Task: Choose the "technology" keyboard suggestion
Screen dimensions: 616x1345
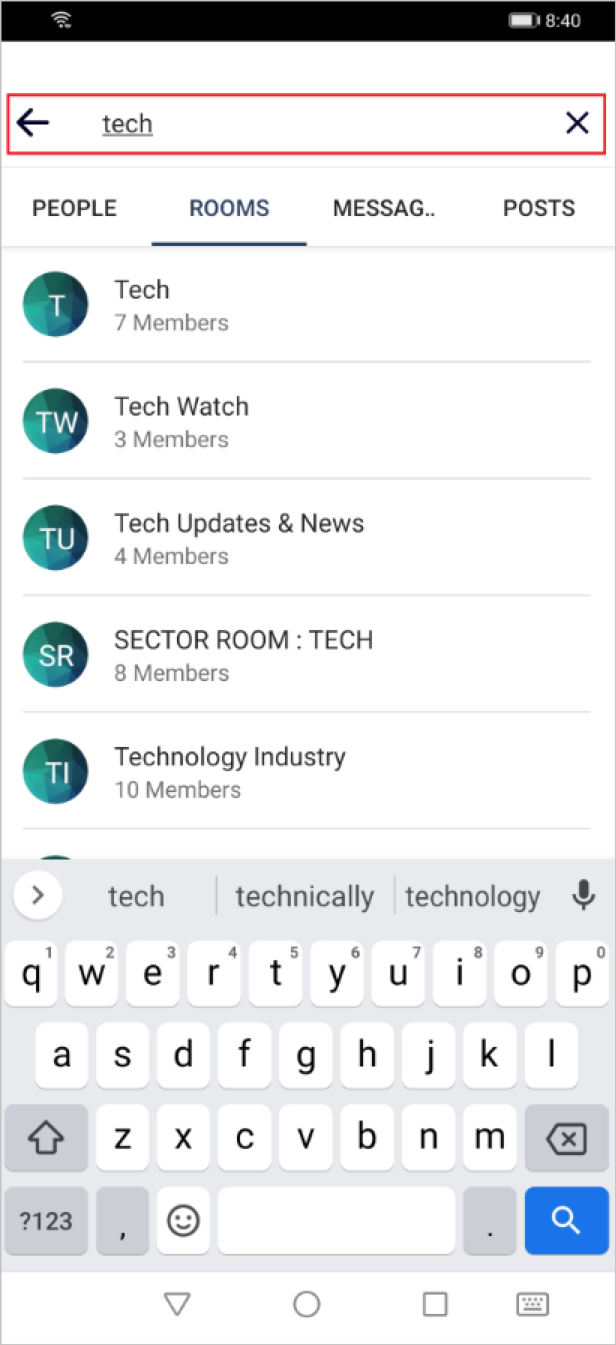Action: [x=472, y=896]
